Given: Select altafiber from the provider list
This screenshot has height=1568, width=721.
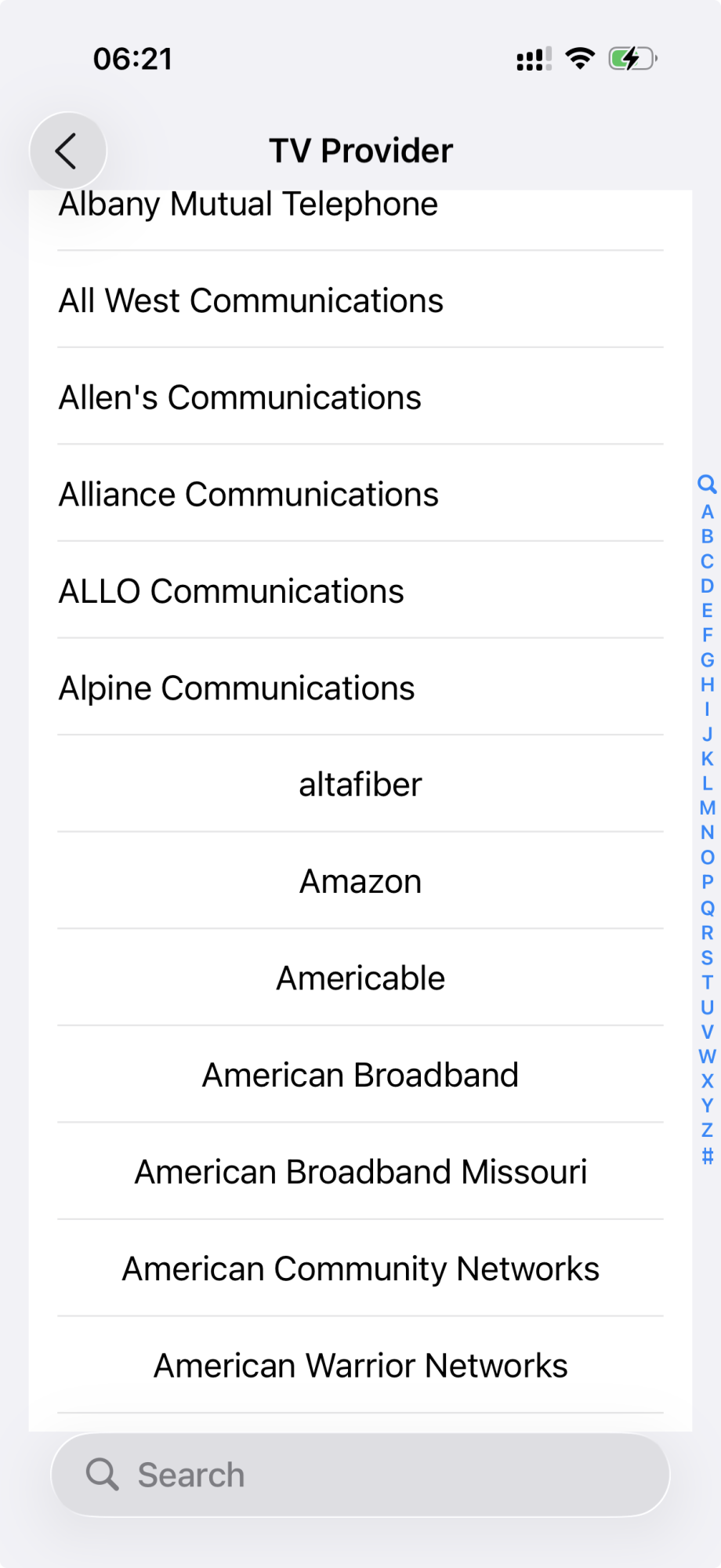Looking at the screenshot, I should pos(359,783).
